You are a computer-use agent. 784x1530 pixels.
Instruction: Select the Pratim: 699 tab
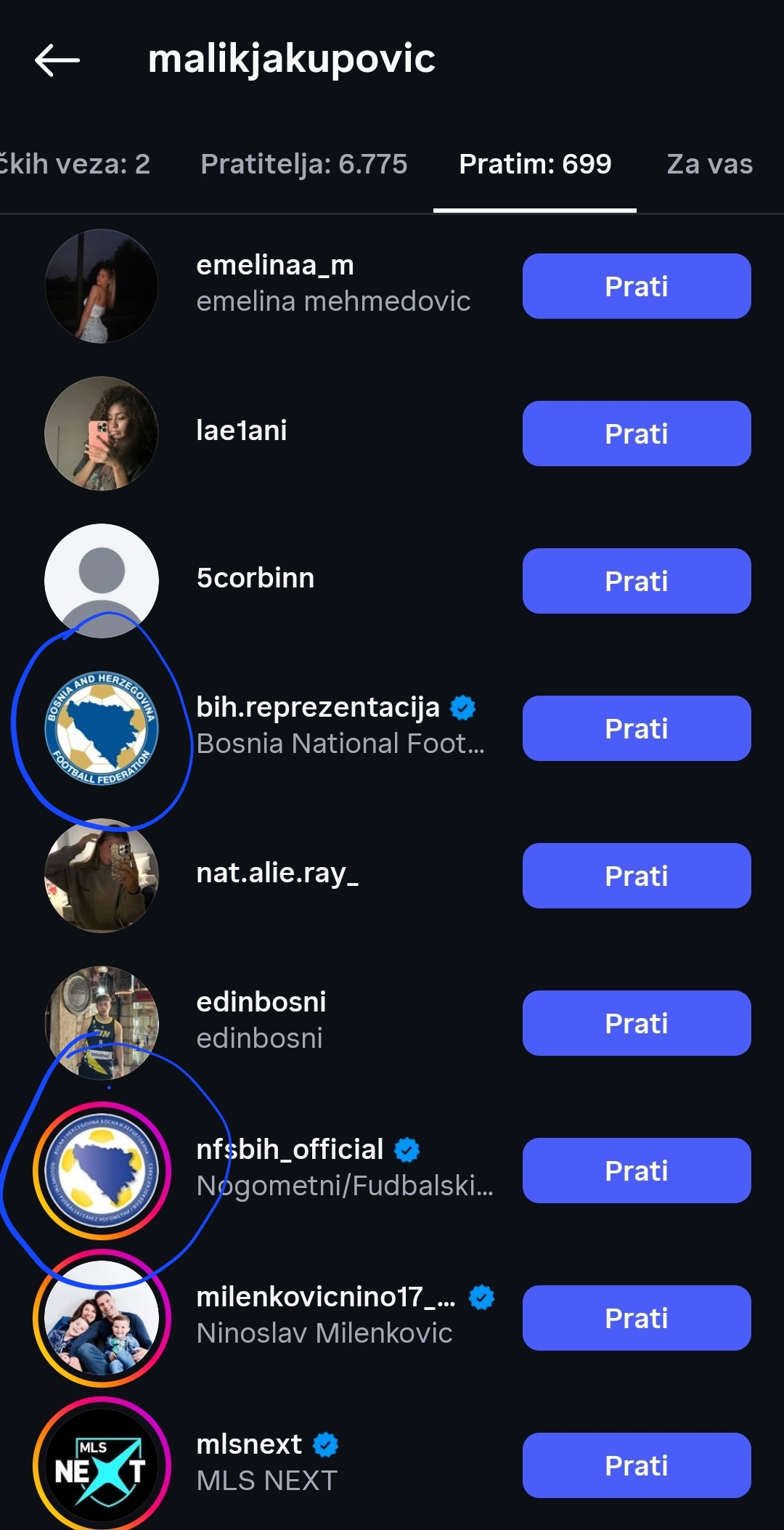(535, 164)
